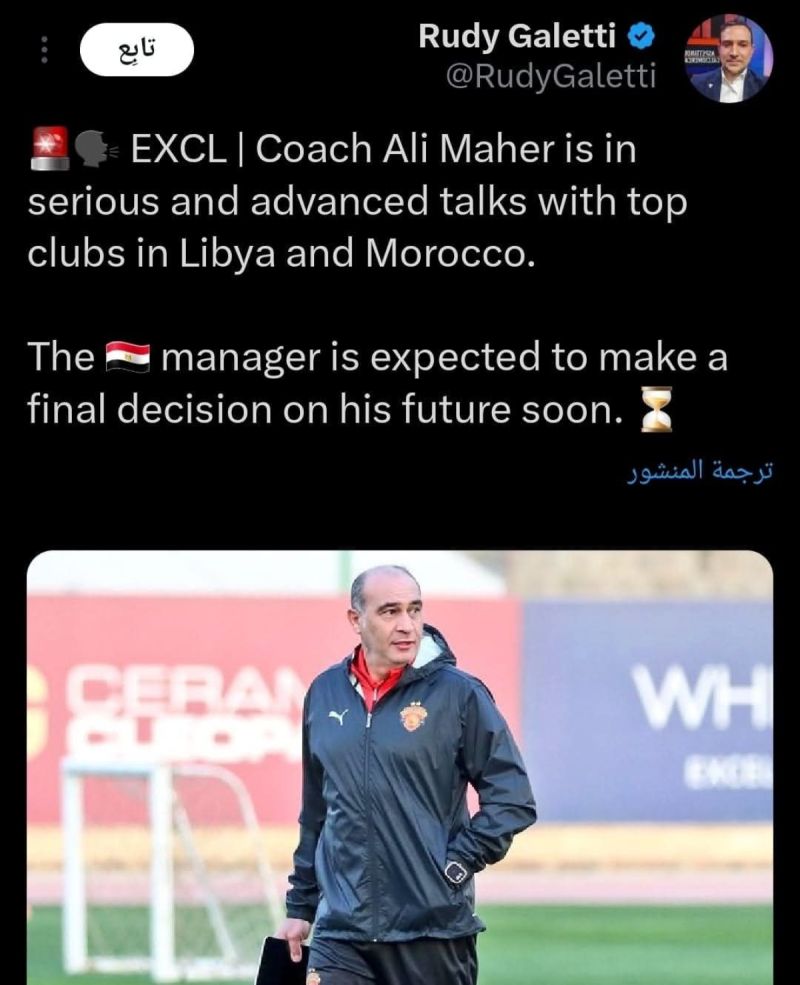Open the post's three-dot overflow menu
The width and height of the screenshot is (800, 985).
(x=43, y=50)
